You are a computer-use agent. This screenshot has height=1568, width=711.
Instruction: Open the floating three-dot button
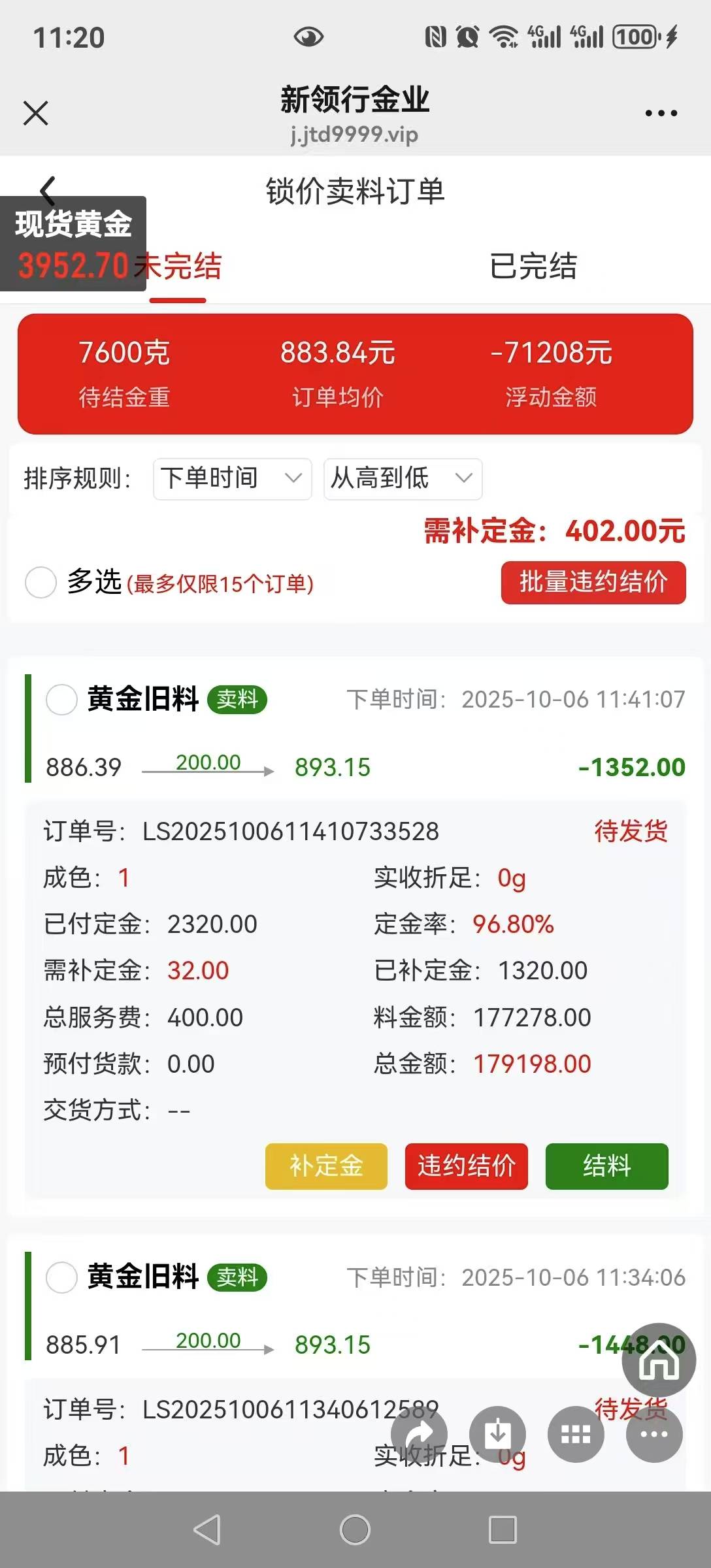[x=654, y=1434]
